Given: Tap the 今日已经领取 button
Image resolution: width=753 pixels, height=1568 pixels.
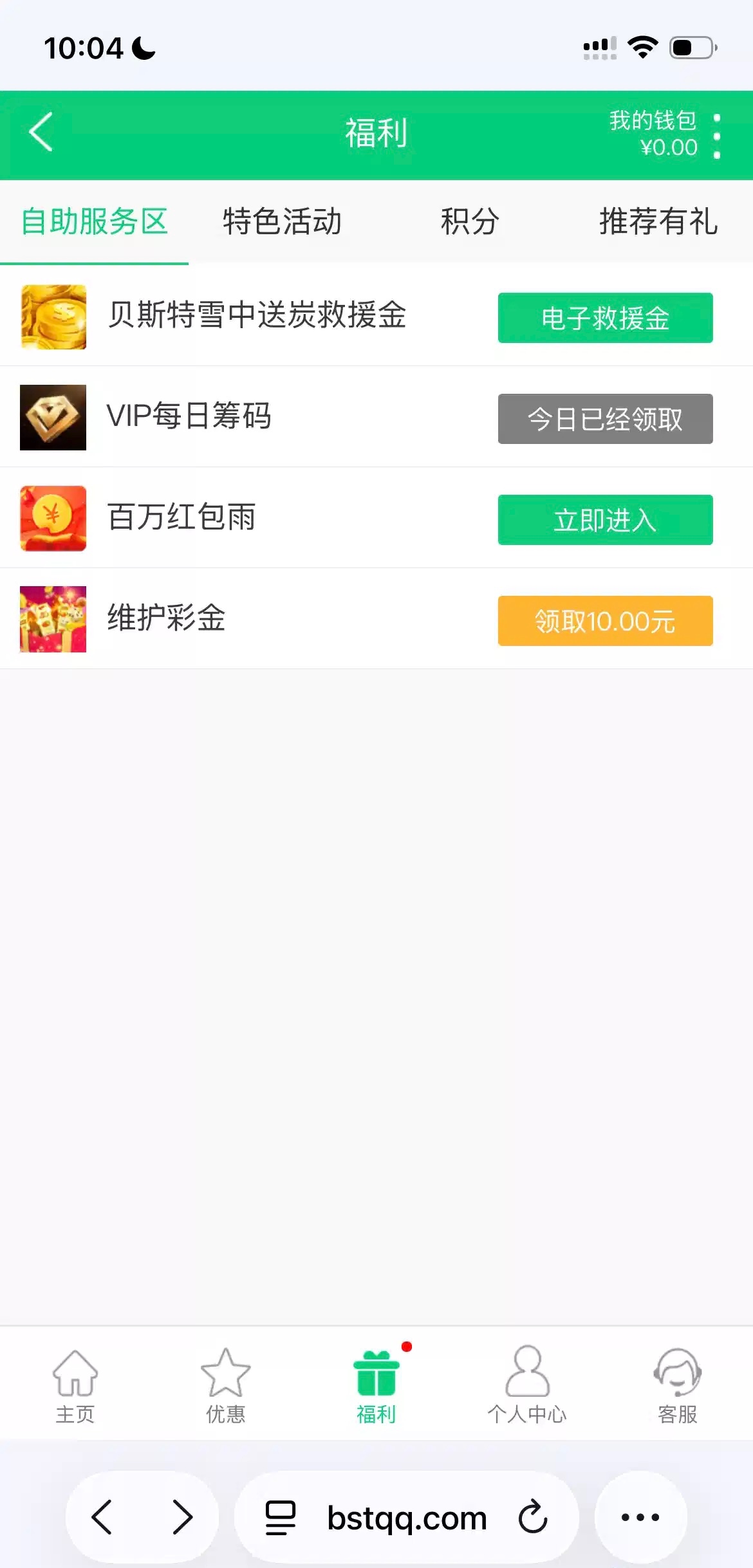Looking at the screenshot, I should pyautogui.click(x=605, y=419).
